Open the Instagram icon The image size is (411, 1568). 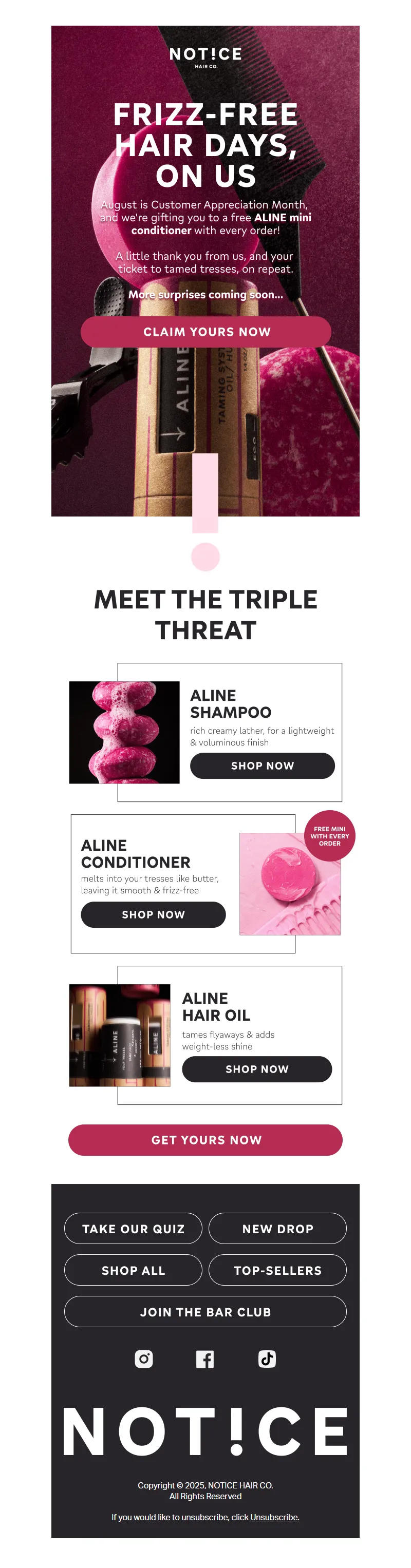144,1359
